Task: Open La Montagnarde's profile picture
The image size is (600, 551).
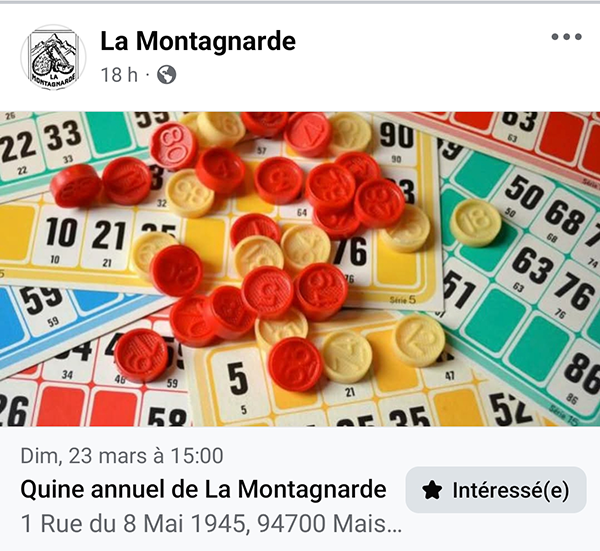Action: tap(53, 58)
